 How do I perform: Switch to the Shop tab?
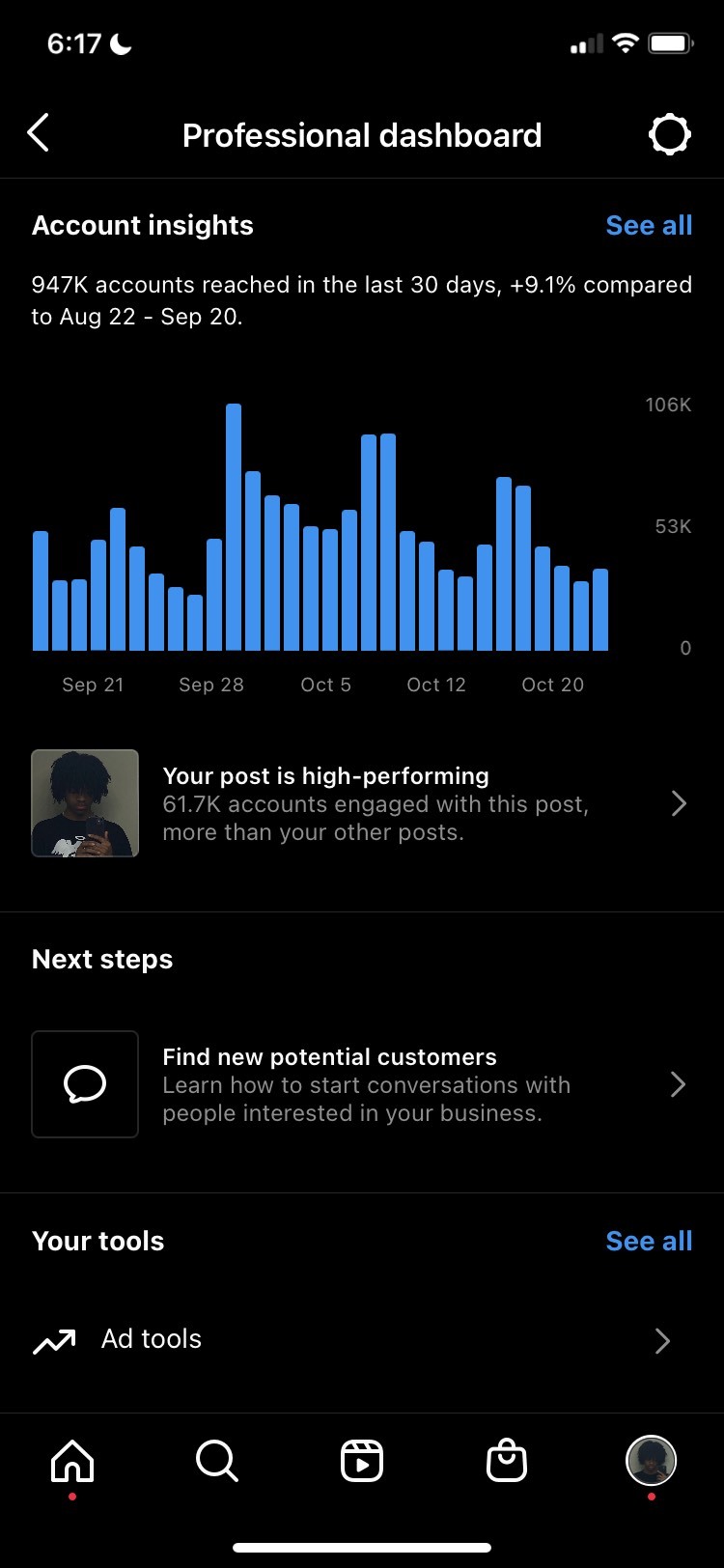coord(507,1461)
